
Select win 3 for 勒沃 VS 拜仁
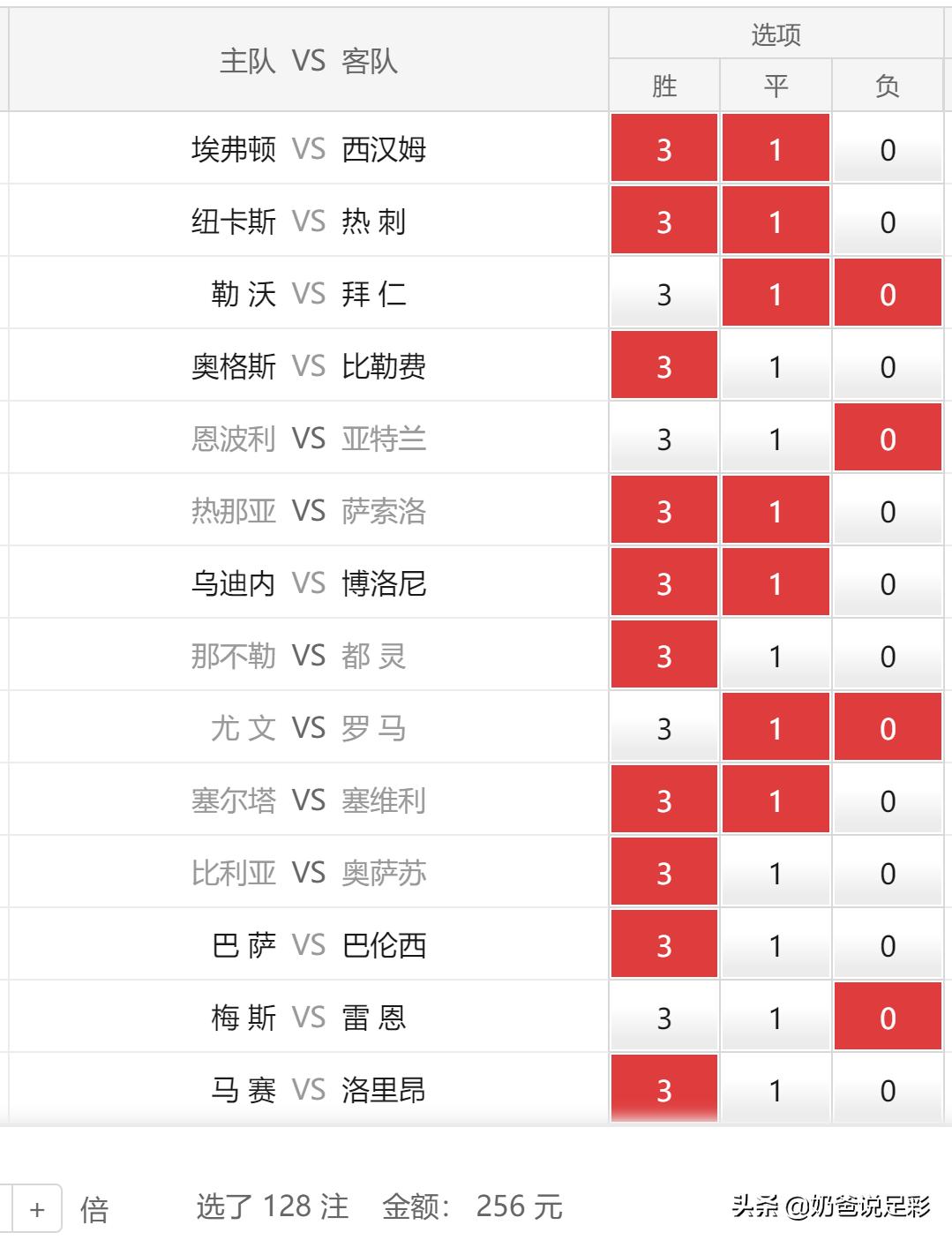click(x=663, y=294)
